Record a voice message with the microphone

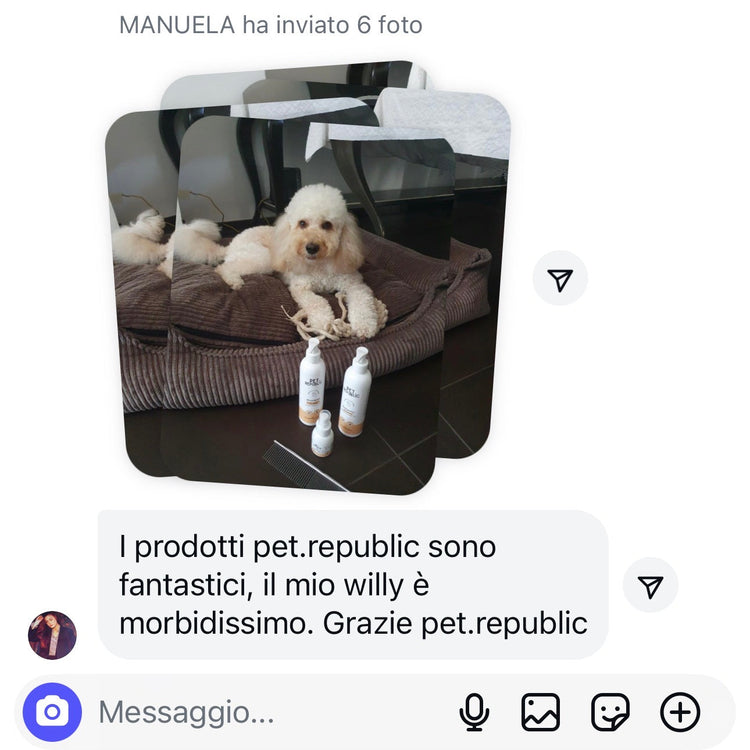pyautogui.click(x=474, y=712)
